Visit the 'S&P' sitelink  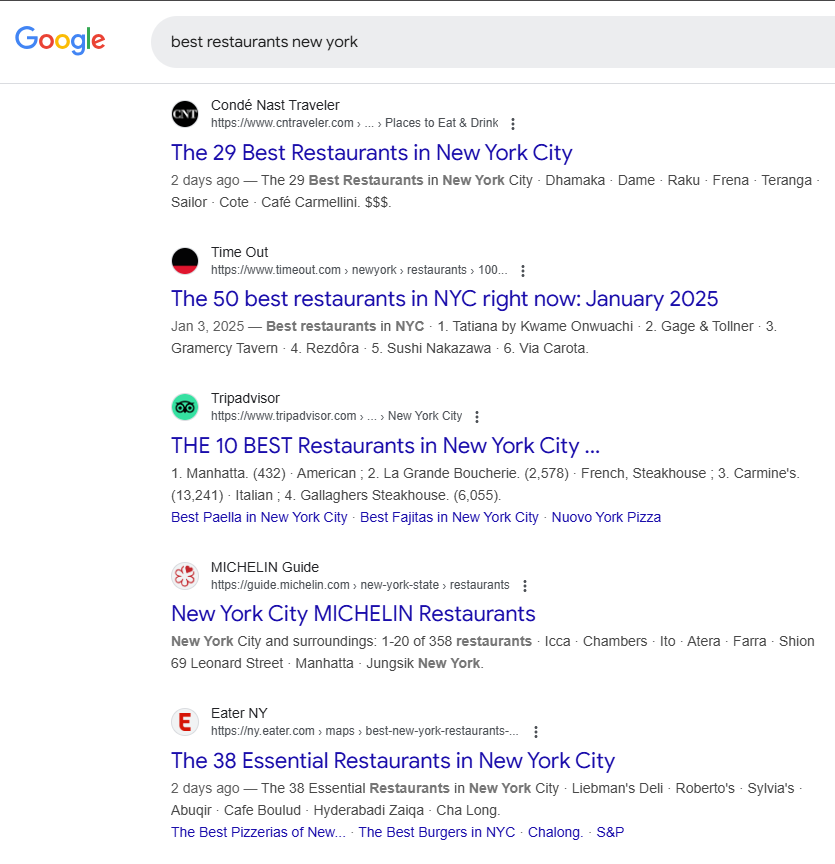point(610,832)
